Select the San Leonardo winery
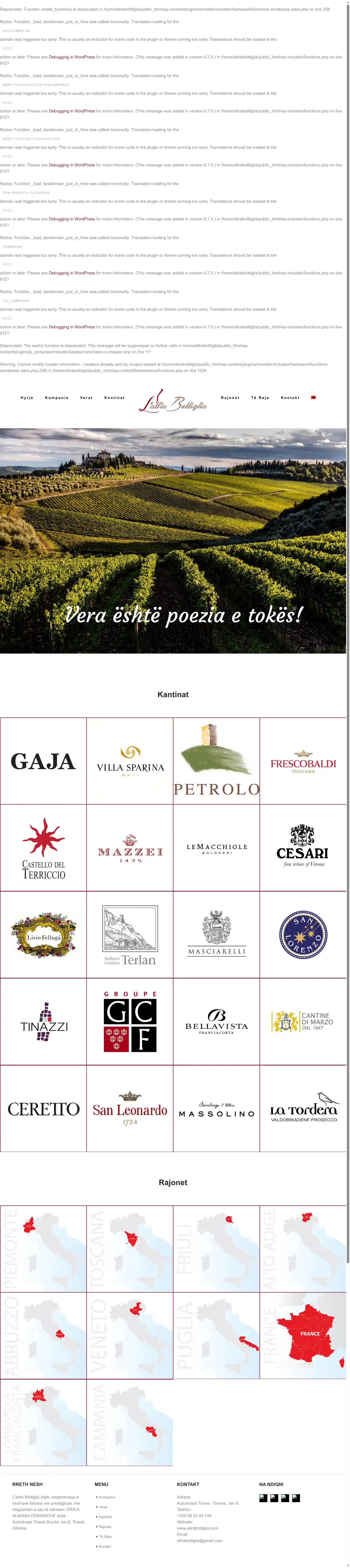The width and height of the screenshot is (350, 1568). pos(130,1108)
